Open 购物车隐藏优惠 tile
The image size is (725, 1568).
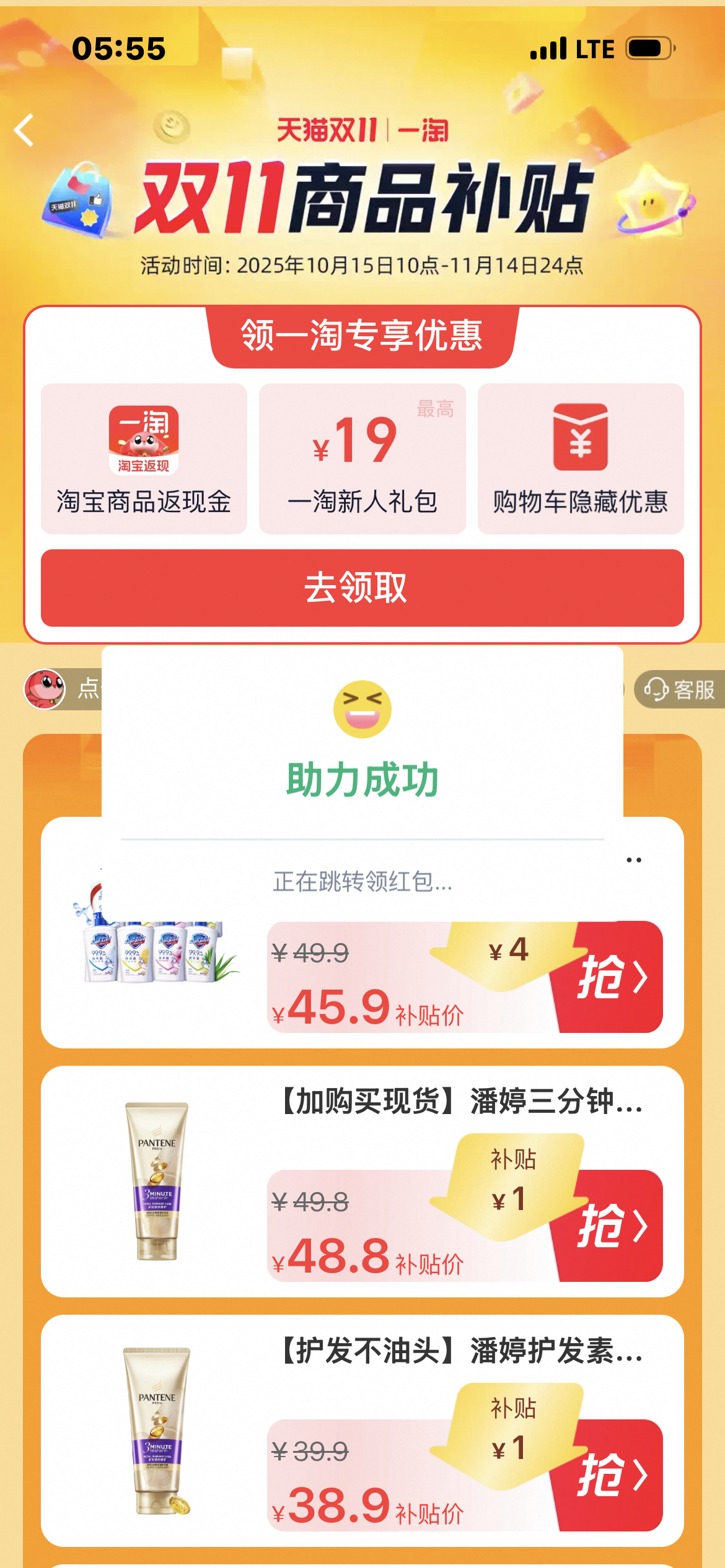(581, 459)
